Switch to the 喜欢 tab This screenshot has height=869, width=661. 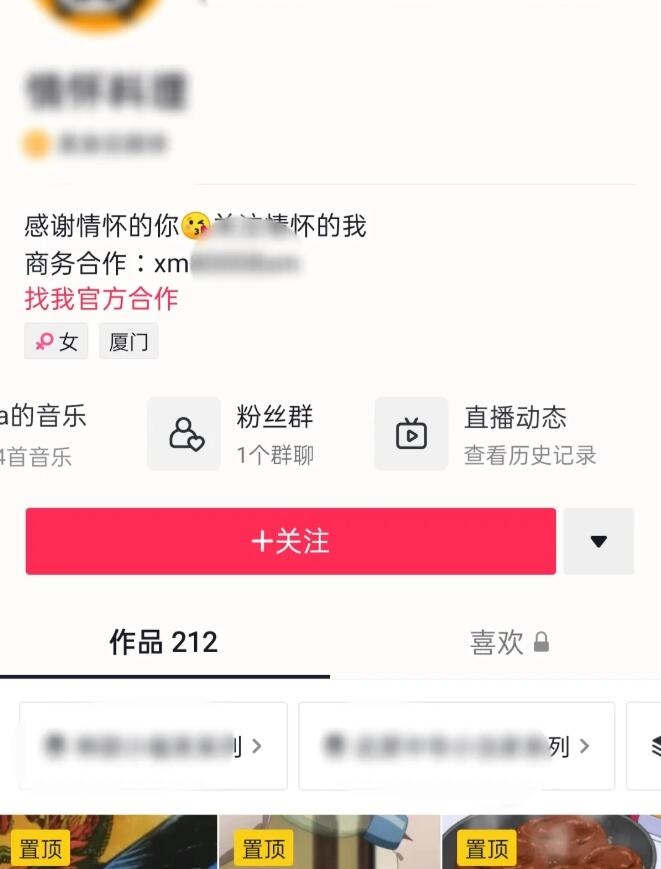click(x=508, y=642)
